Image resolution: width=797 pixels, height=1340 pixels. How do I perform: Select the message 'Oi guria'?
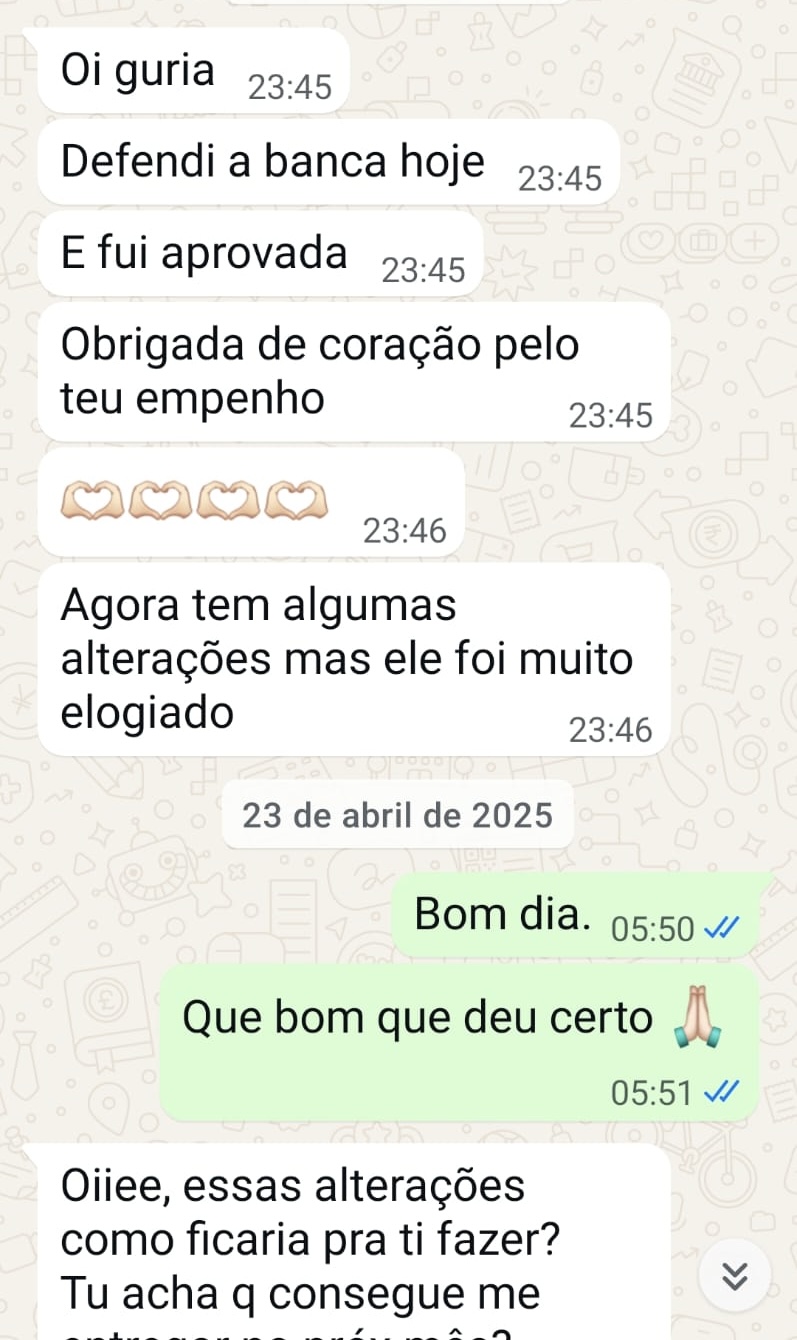pos(190,70)
